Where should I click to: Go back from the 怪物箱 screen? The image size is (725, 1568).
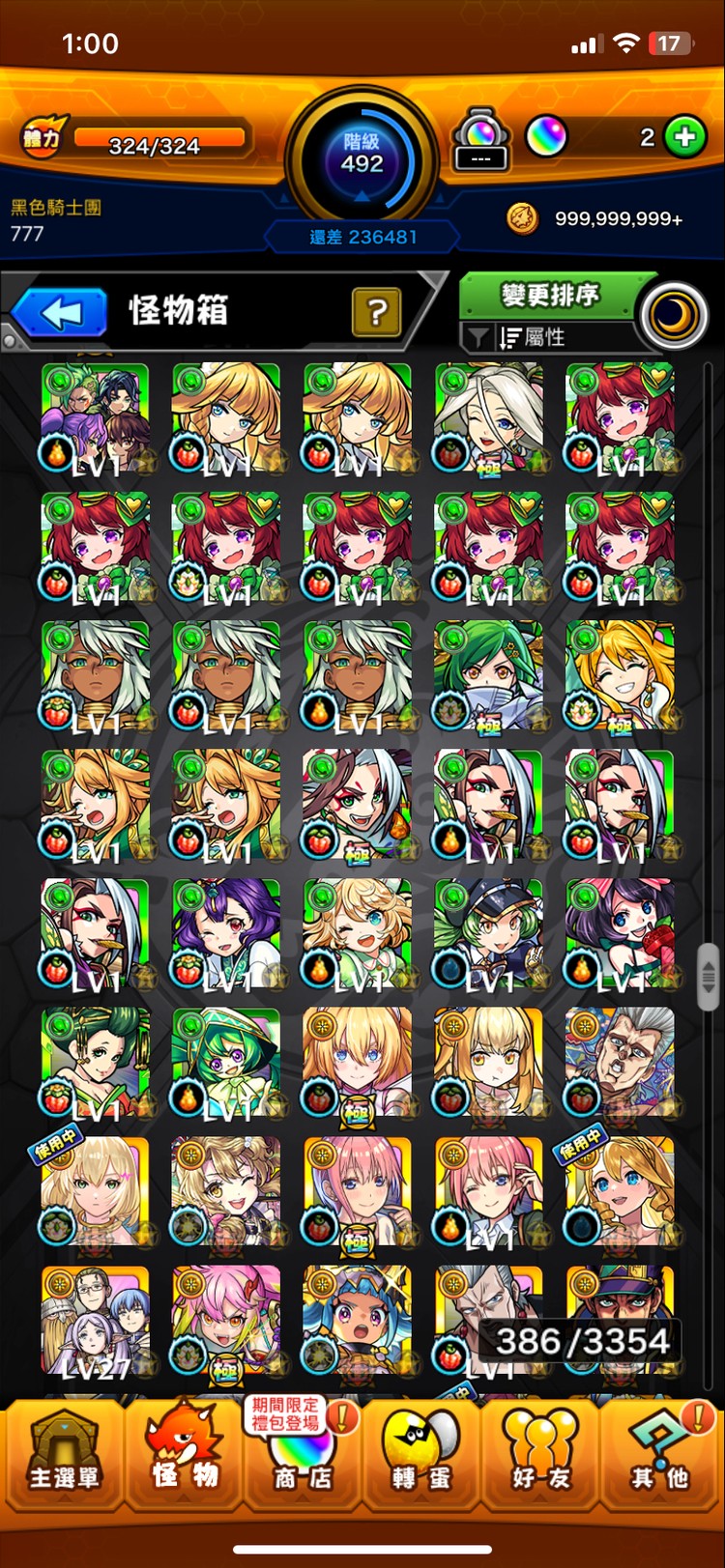61,313
